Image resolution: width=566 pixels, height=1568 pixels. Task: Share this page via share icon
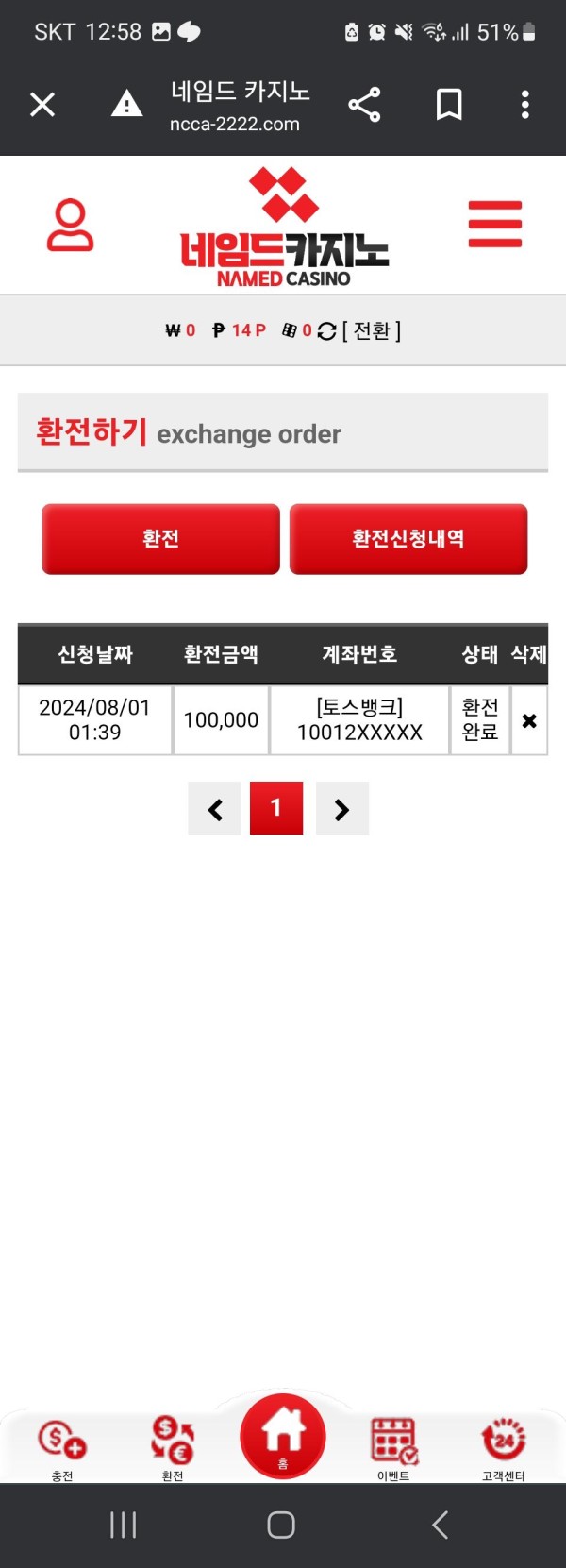pyautogui.click(x=364, y=104)
